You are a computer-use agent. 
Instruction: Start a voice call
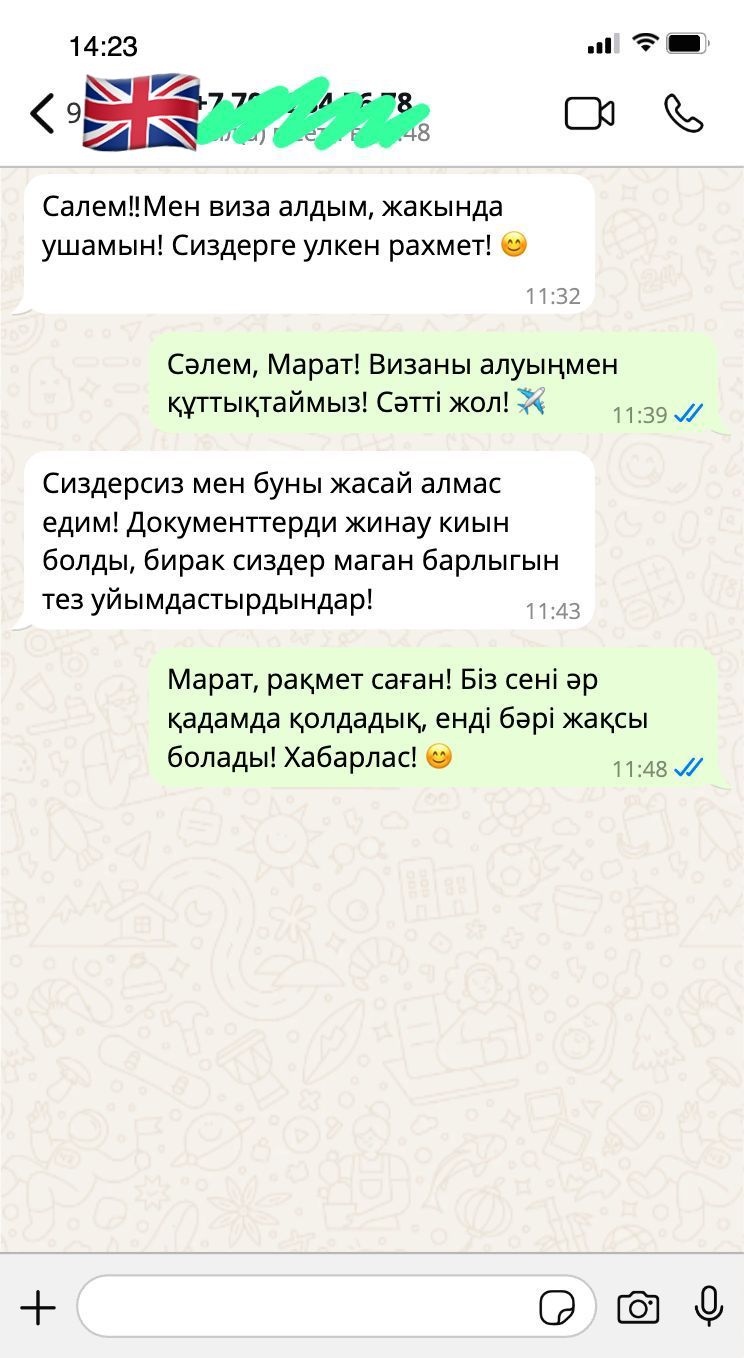point(684,113)
